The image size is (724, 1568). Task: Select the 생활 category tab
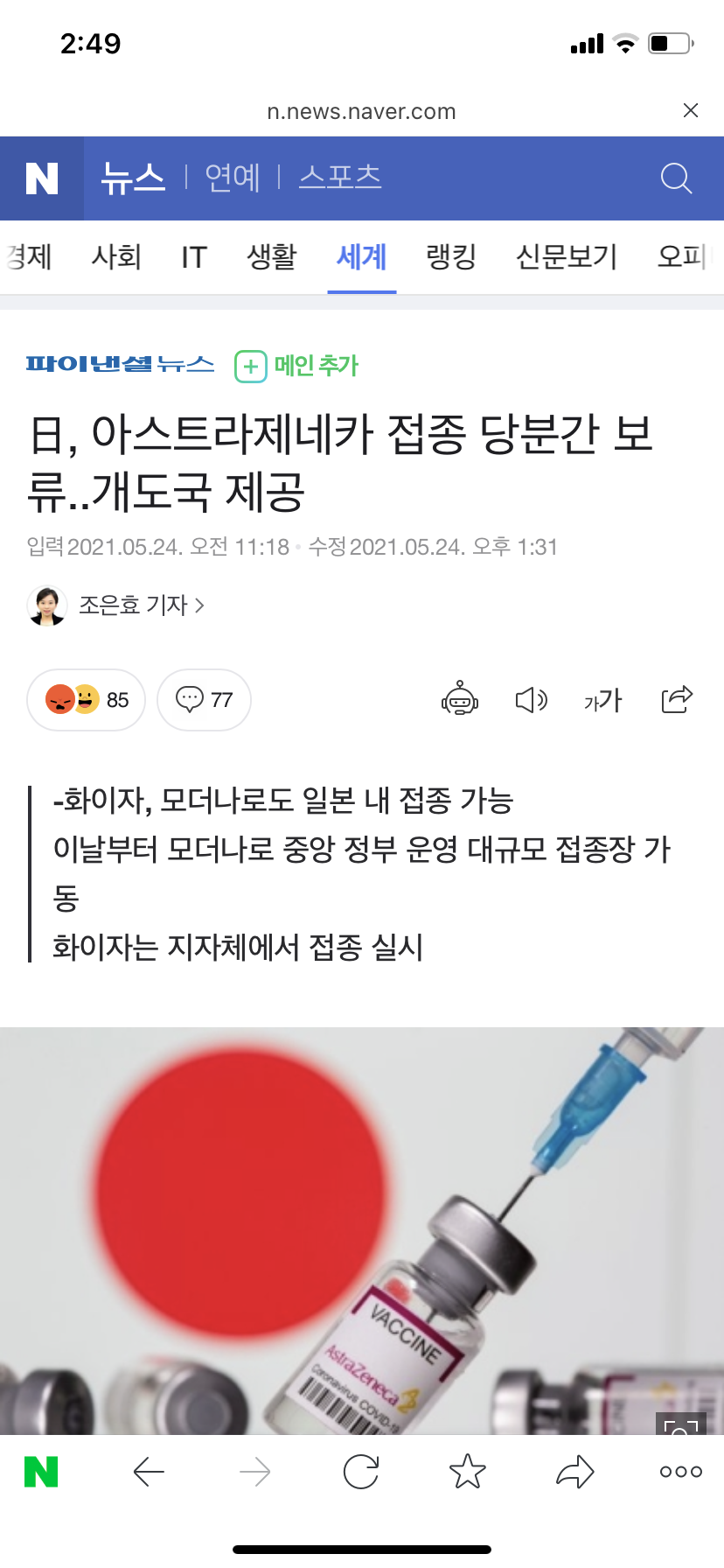click(272, 256)
